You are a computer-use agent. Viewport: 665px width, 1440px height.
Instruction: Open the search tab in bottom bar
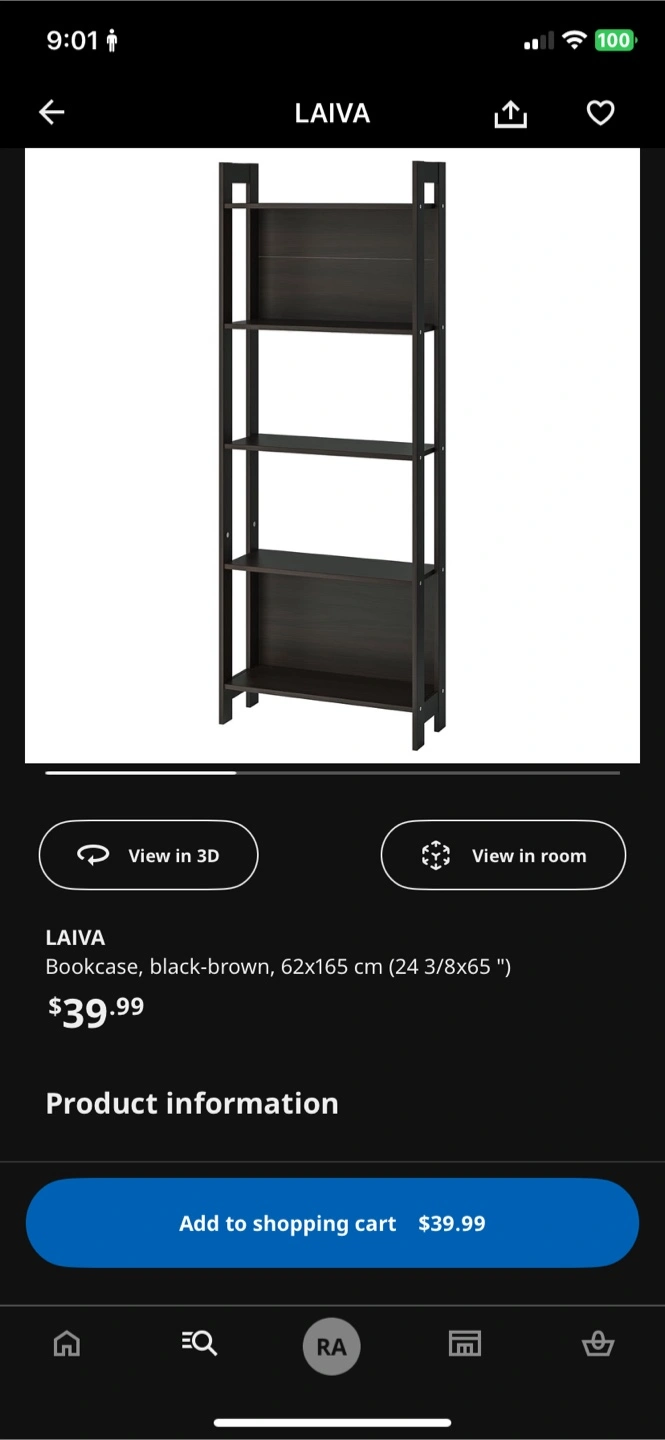point(199,1344)
